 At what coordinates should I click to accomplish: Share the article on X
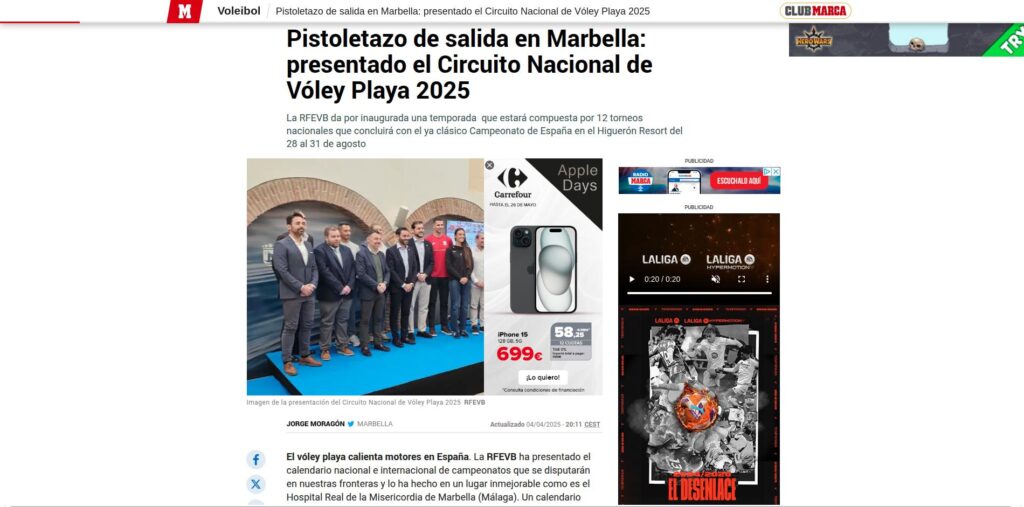click(x=256, y=484)
